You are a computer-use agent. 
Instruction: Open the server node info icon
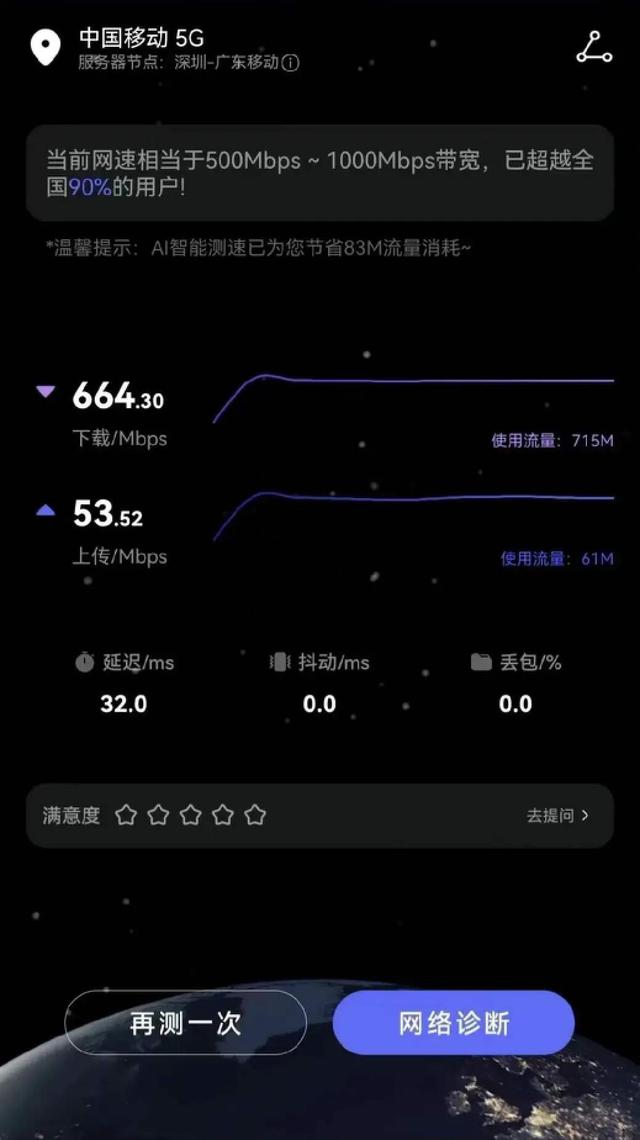point(290,62)
